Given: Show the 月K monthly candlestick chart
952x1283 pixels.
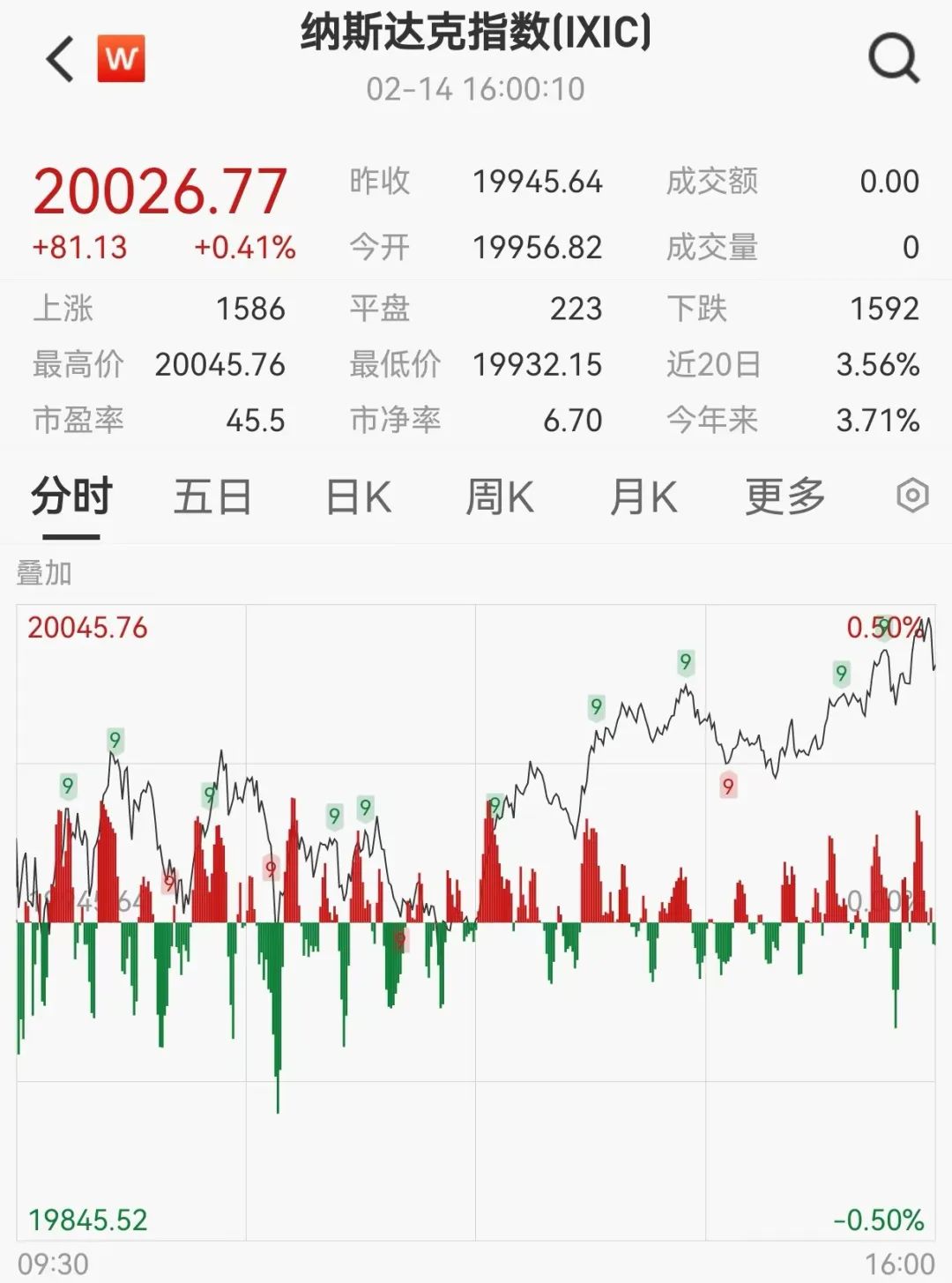Looking at the screenshot, I should pyautogui.click(x=643, y=496).
